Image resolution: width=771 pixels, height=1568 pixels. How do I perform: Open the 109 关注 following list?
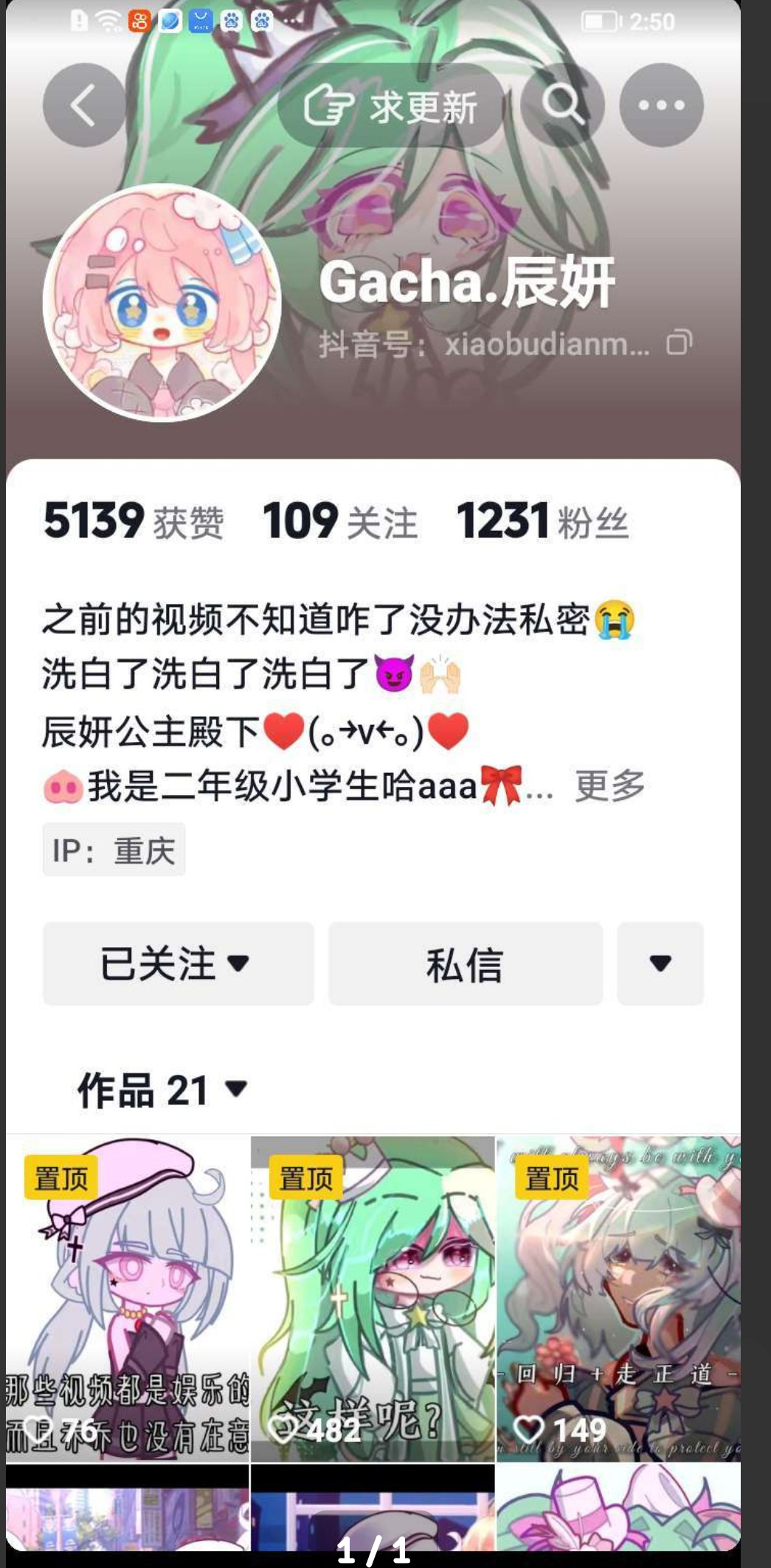coord(340,522)
